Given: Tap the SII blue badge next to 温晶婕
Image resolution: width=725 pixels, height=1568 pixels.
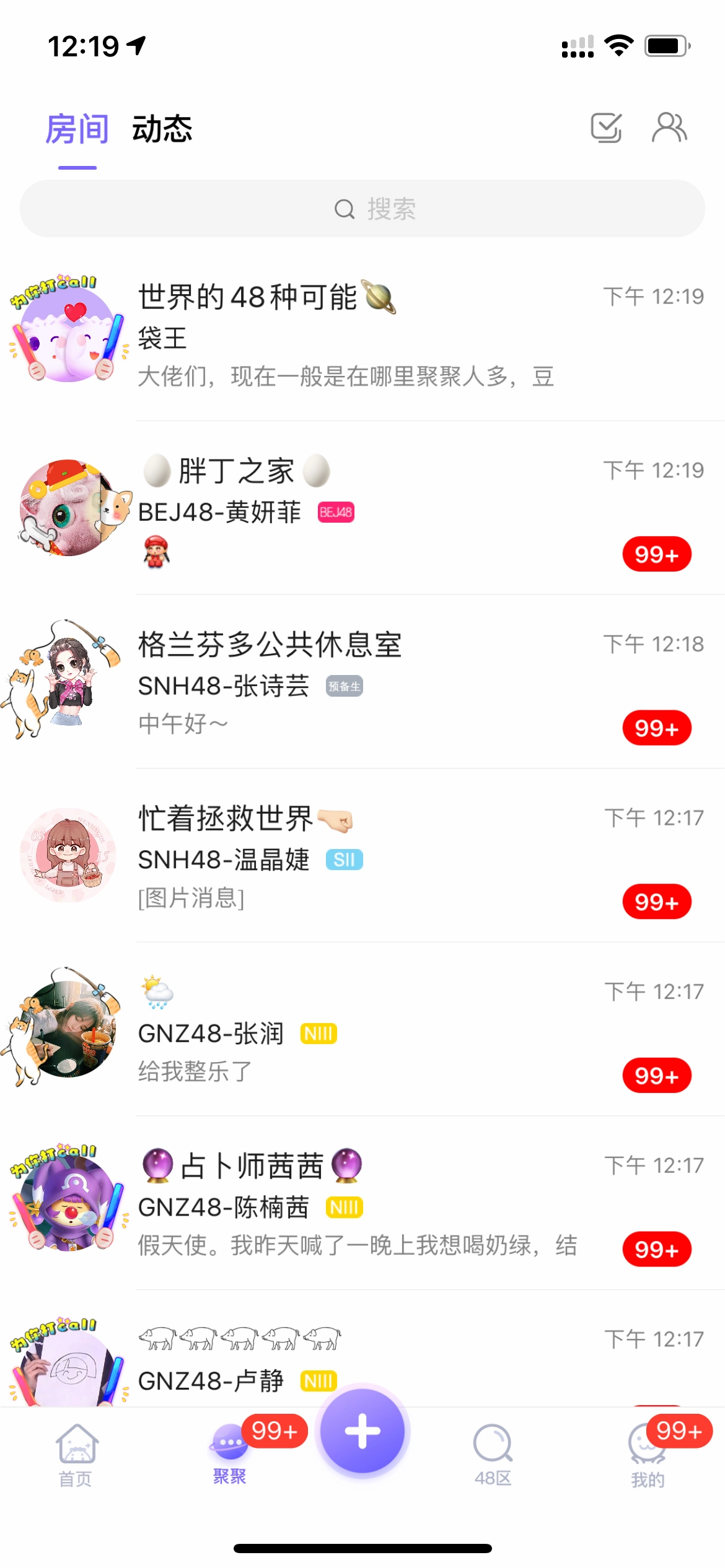Looking at the screenshot, I should pos(345,860).
